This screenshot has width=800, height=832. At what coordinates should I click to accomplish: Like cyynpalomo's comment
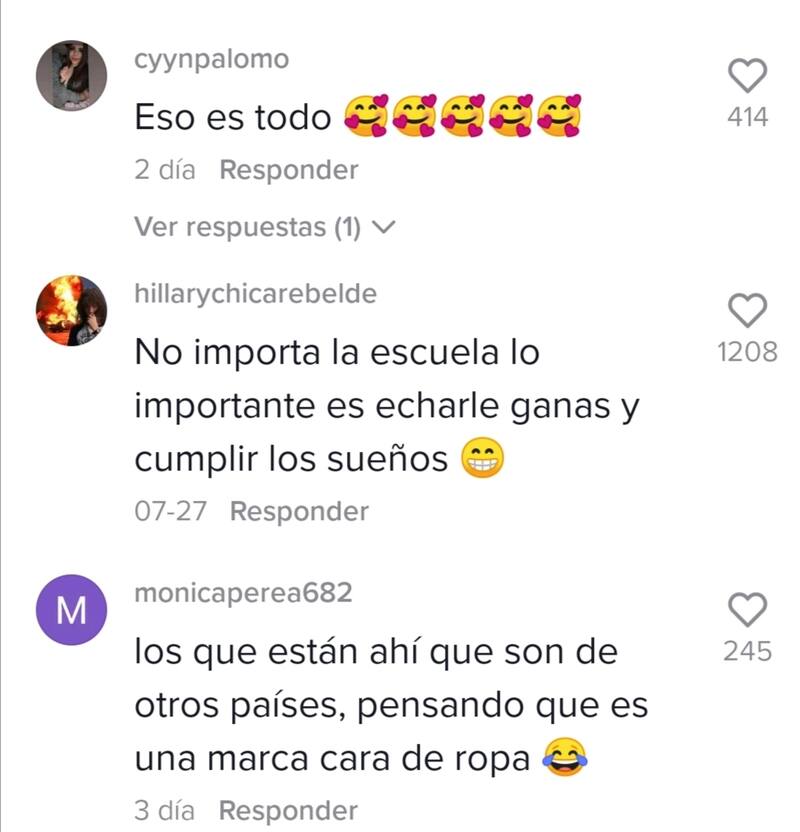click(x=747, y=75)
